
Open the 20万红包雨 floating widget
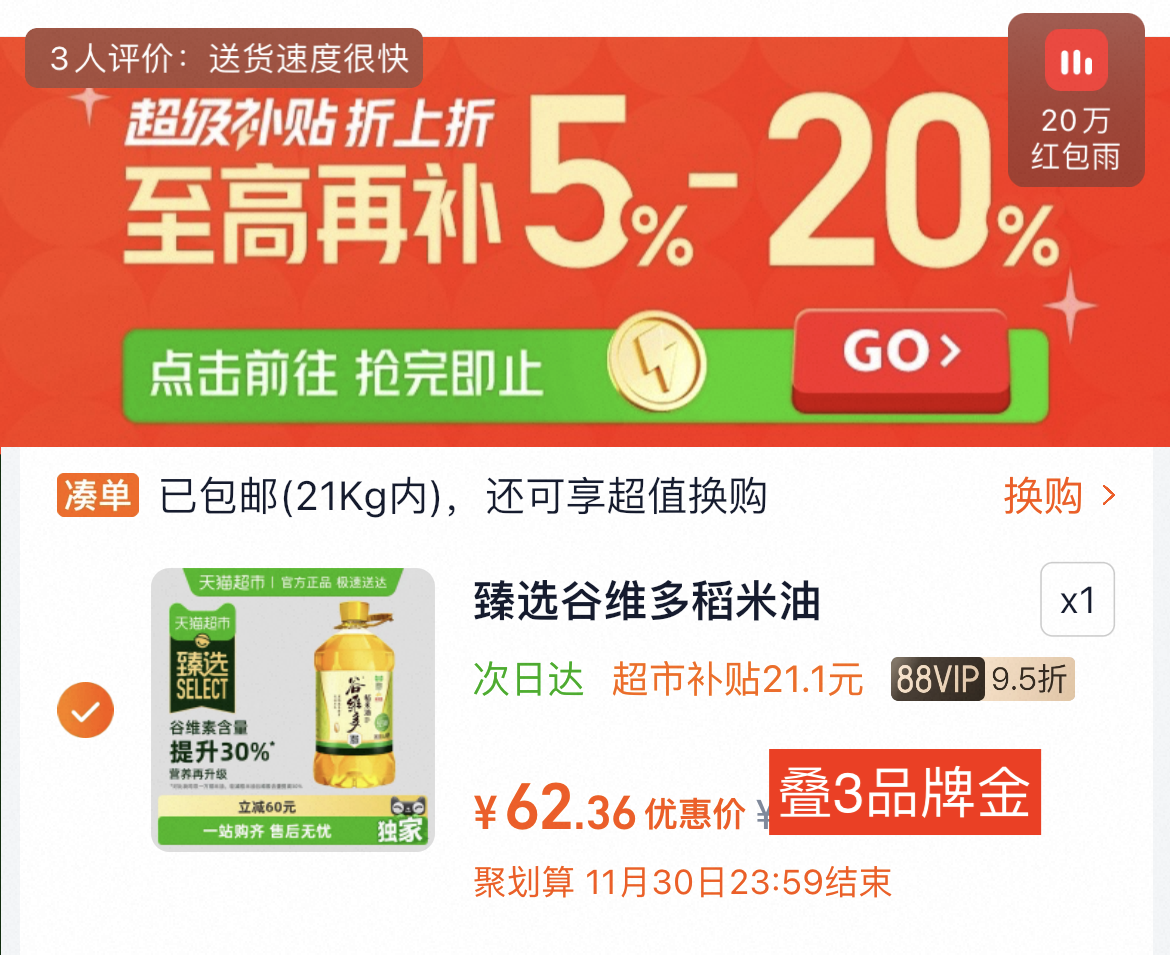point(1076,100)
